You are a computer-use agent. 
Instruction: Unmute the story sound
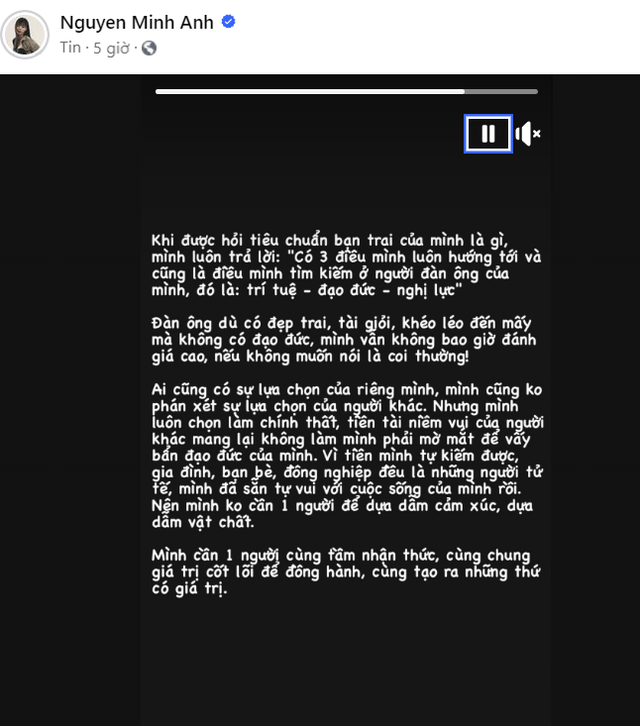528,133
